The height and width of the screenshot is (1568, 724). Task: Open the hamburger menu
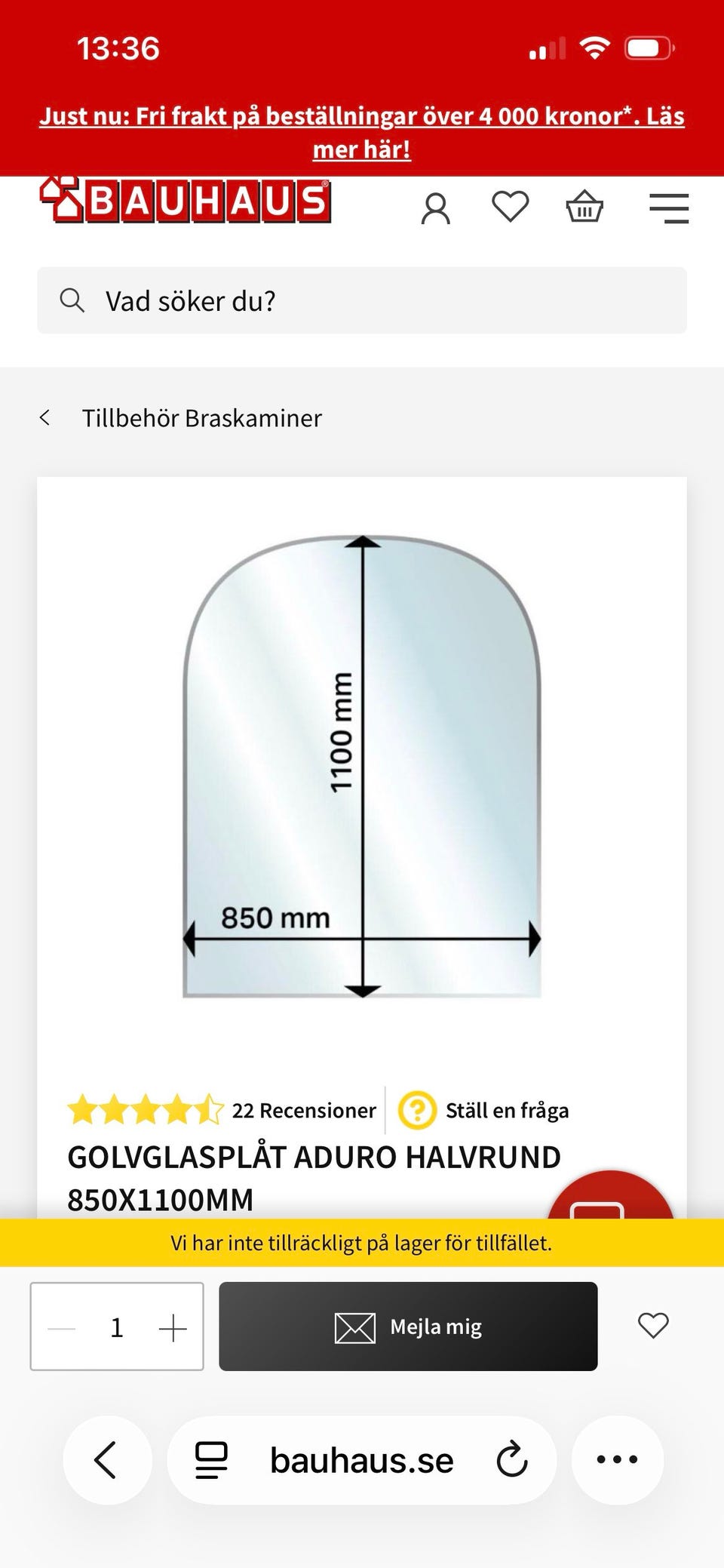pos(669,208)
